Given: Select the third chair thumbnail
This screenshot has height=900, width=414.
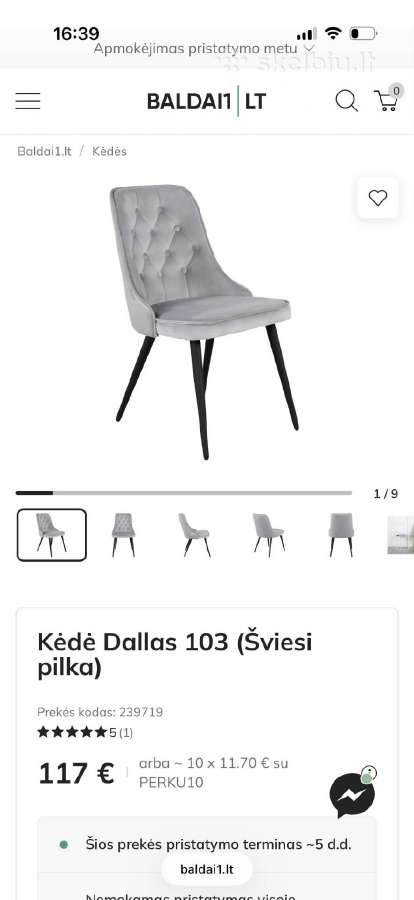Looking at the screenshot, I should [x=195, y=534].
